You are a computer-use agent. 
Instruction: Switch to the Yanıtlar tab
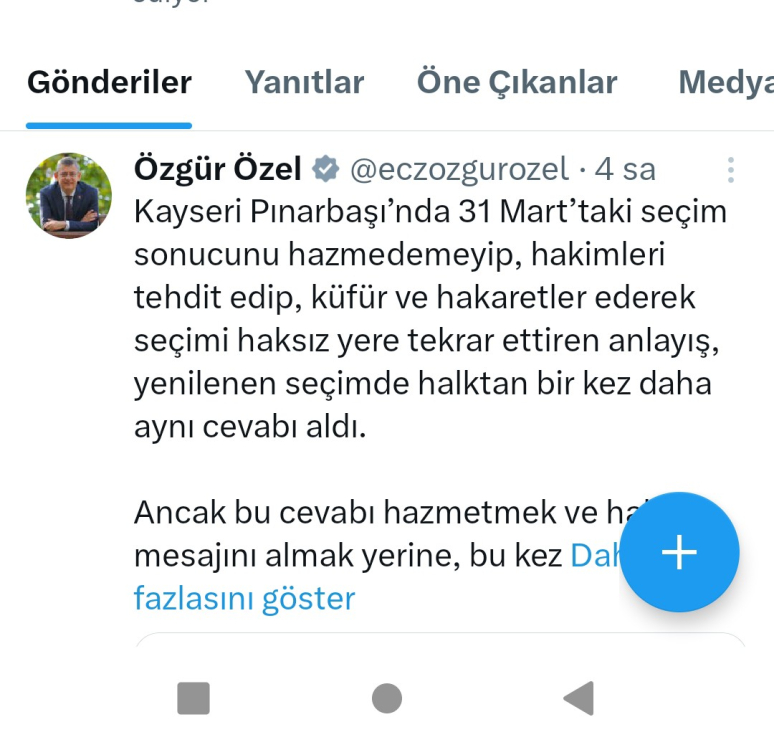point(304,82)
